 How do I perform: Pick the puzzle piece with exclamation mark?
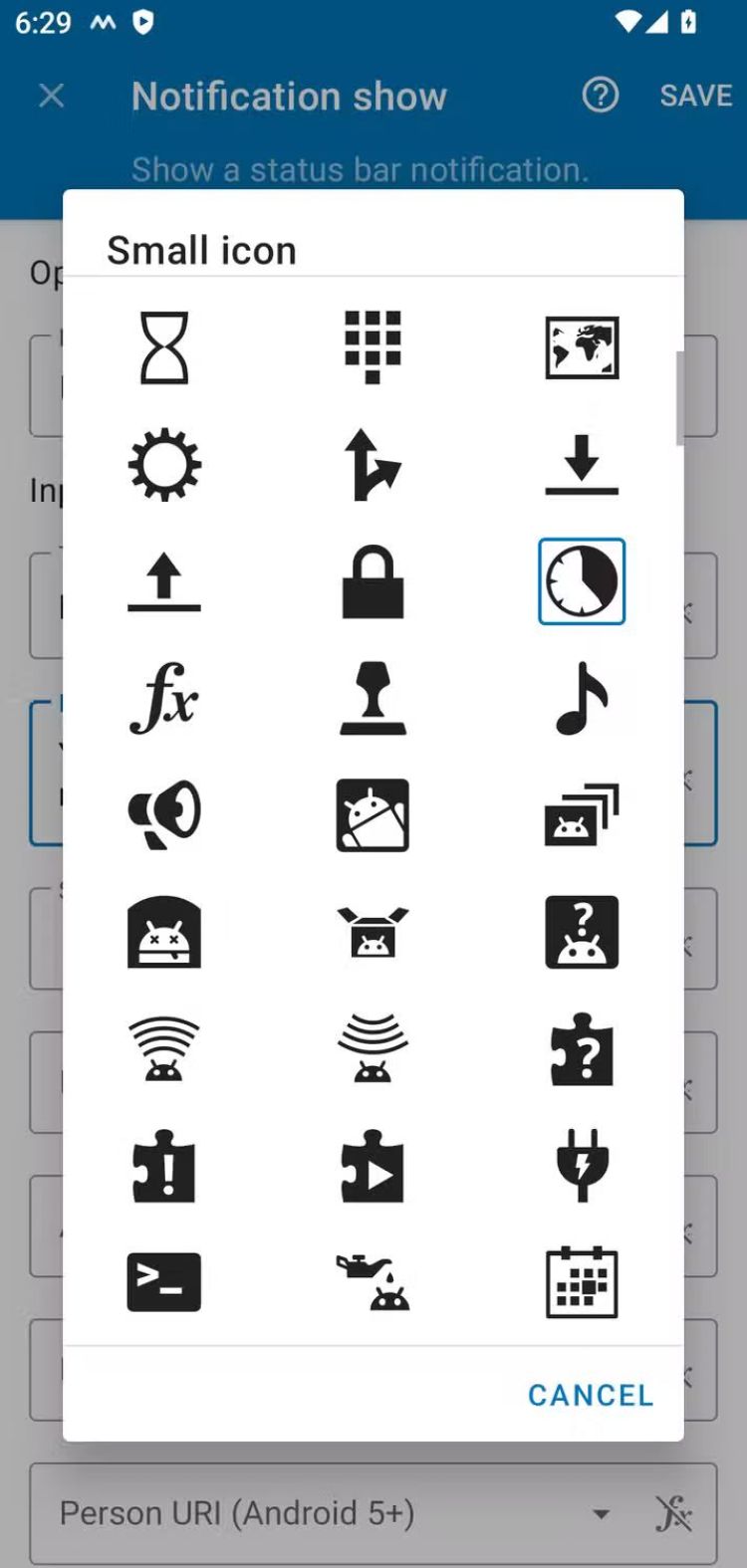(x=164, y=1167)
